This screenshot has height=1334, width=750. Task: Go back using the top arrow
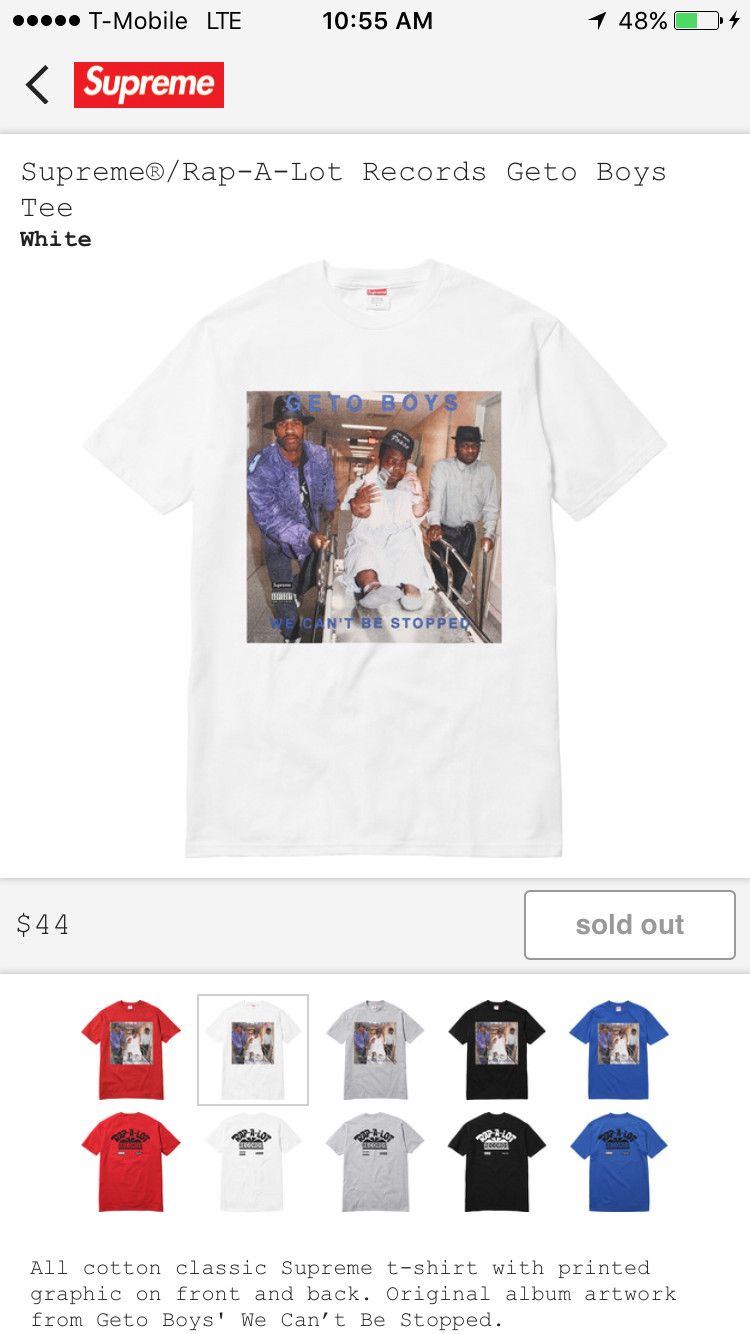click(37, 85)
